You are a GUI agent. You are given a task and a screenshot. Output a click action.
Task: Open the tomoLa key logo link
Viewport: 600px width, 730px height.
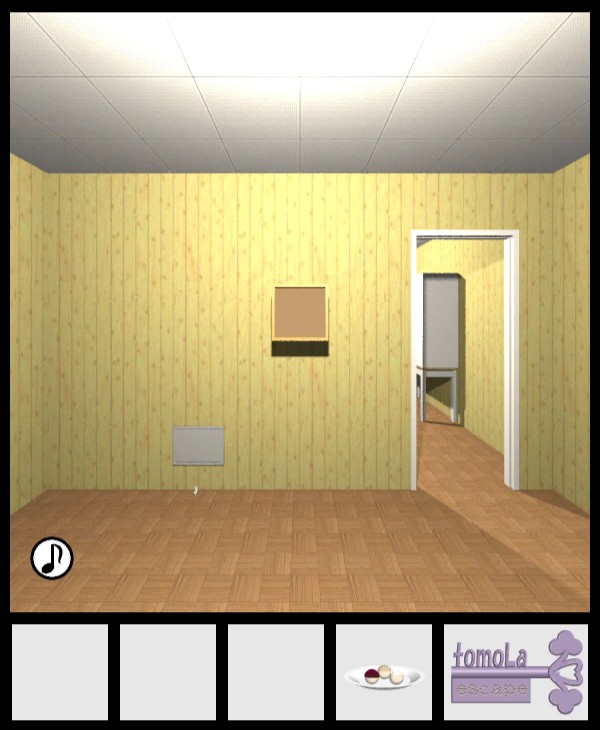[516, 671]
